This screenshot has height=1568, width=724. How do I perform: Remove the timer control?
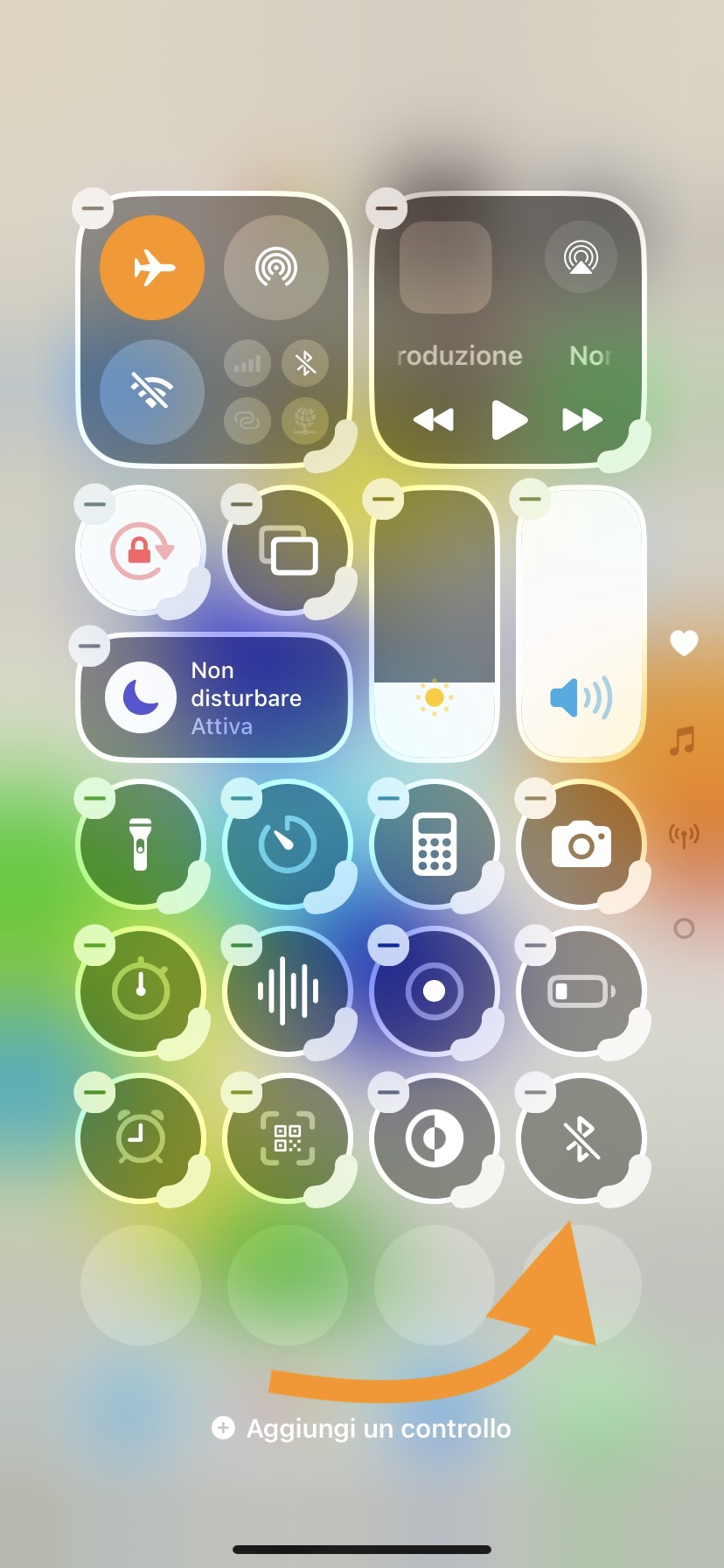[241, 798]
